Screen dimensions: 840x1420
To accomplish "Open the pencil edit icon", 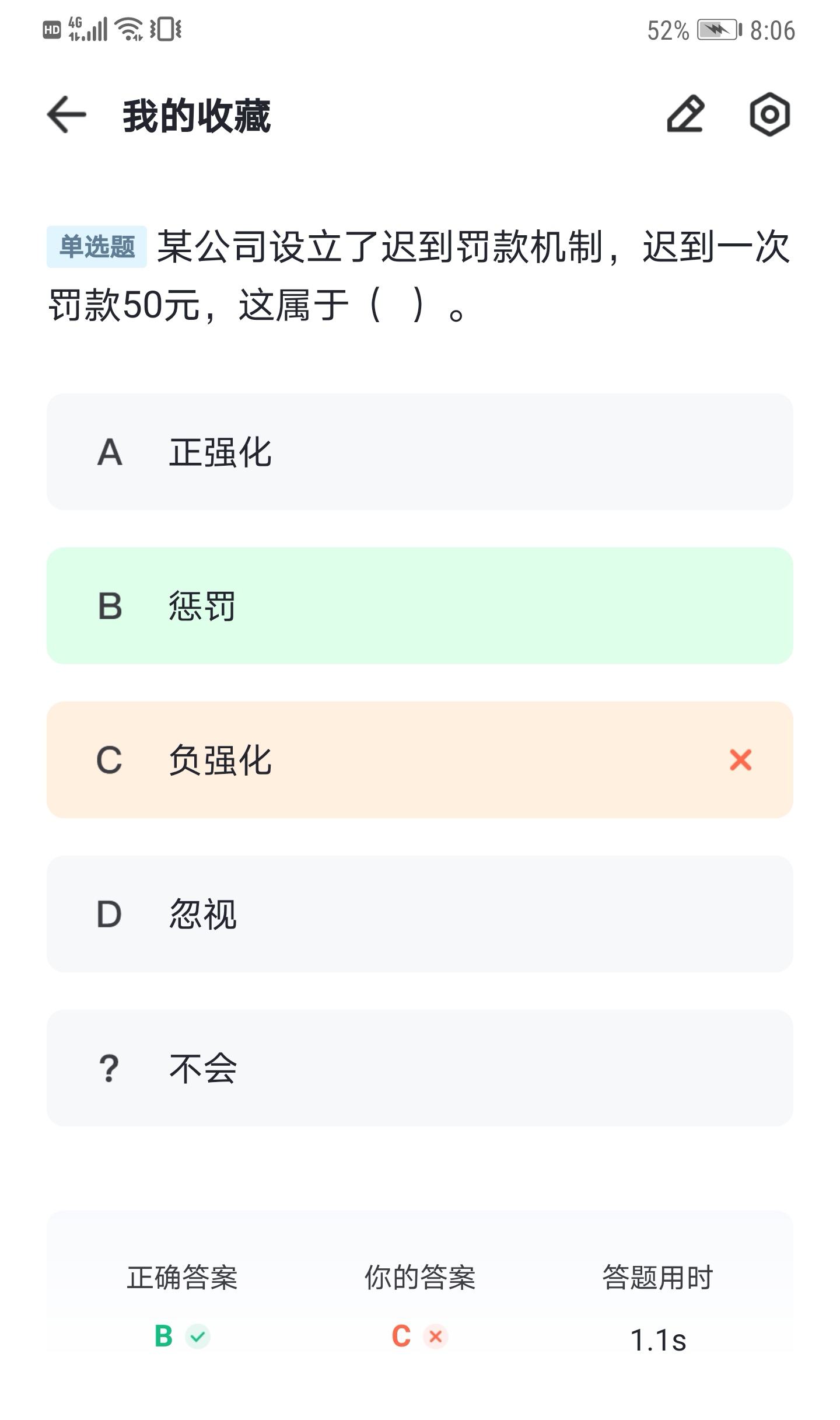I will [685, 114].
